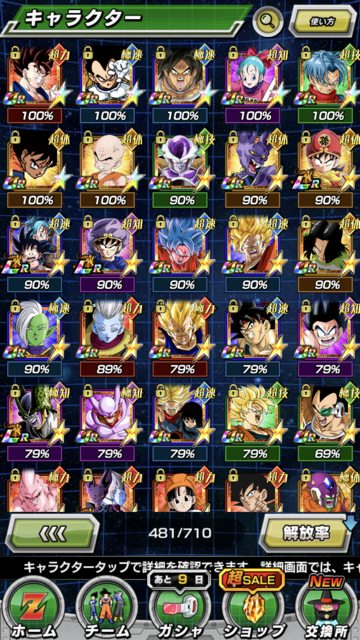
Task: Select the Bulma card with red bow
Action: (x=253, y=84)
